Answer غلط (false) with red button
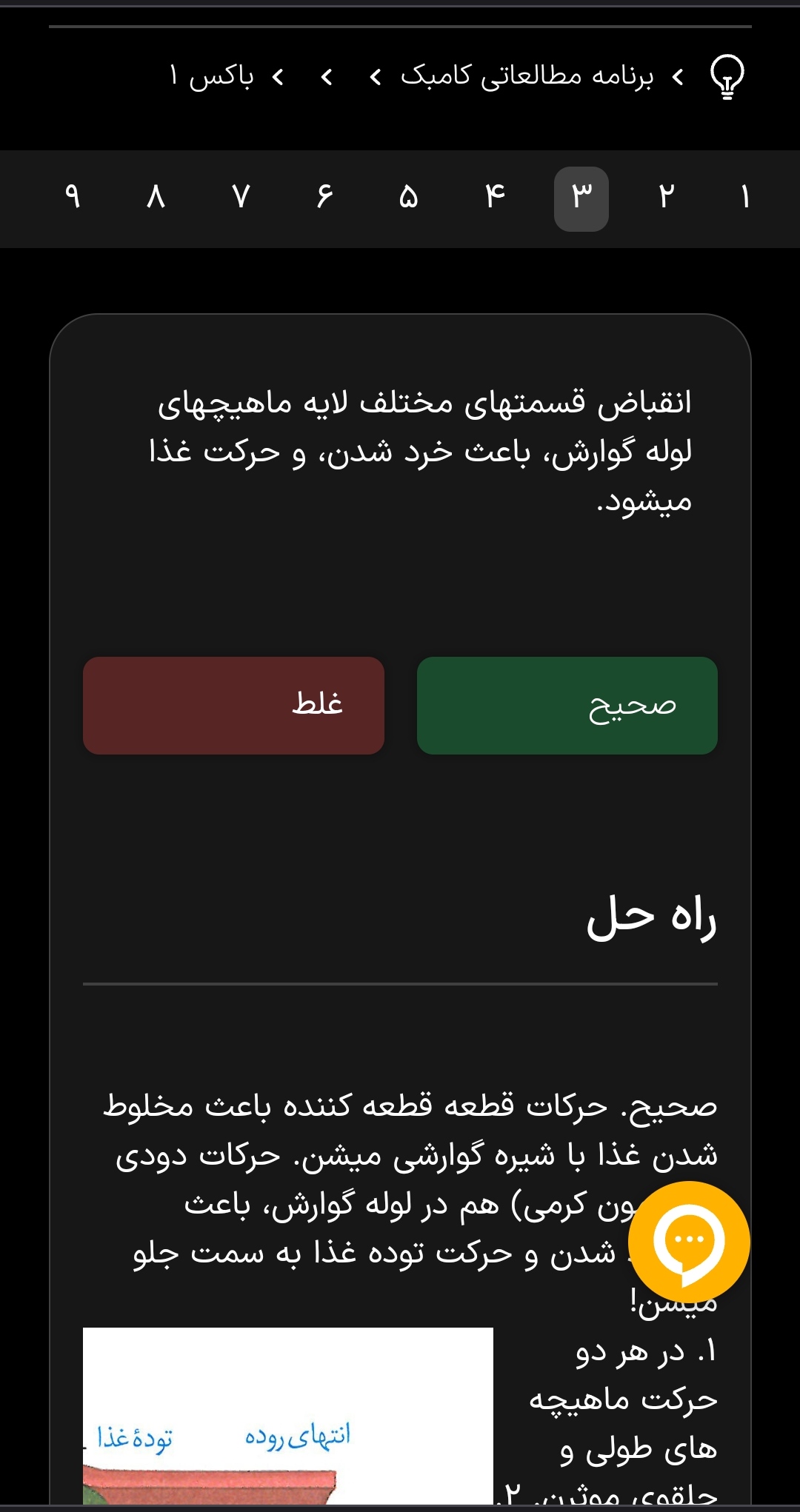Viewport: 800px width, 1512px height. (x=233, y=706)
